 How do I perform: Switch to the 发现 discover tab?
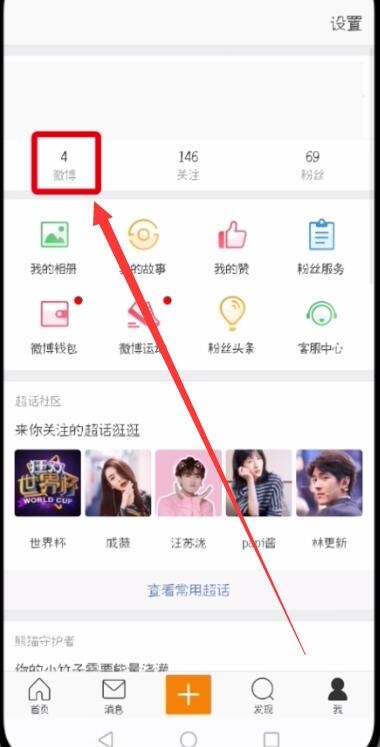pyautogui.click(x=262, y=696)
